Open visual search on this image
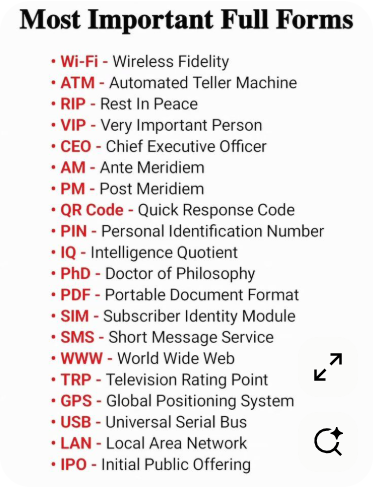The height and width of the screenshot is (487, 384). point(328,441)
